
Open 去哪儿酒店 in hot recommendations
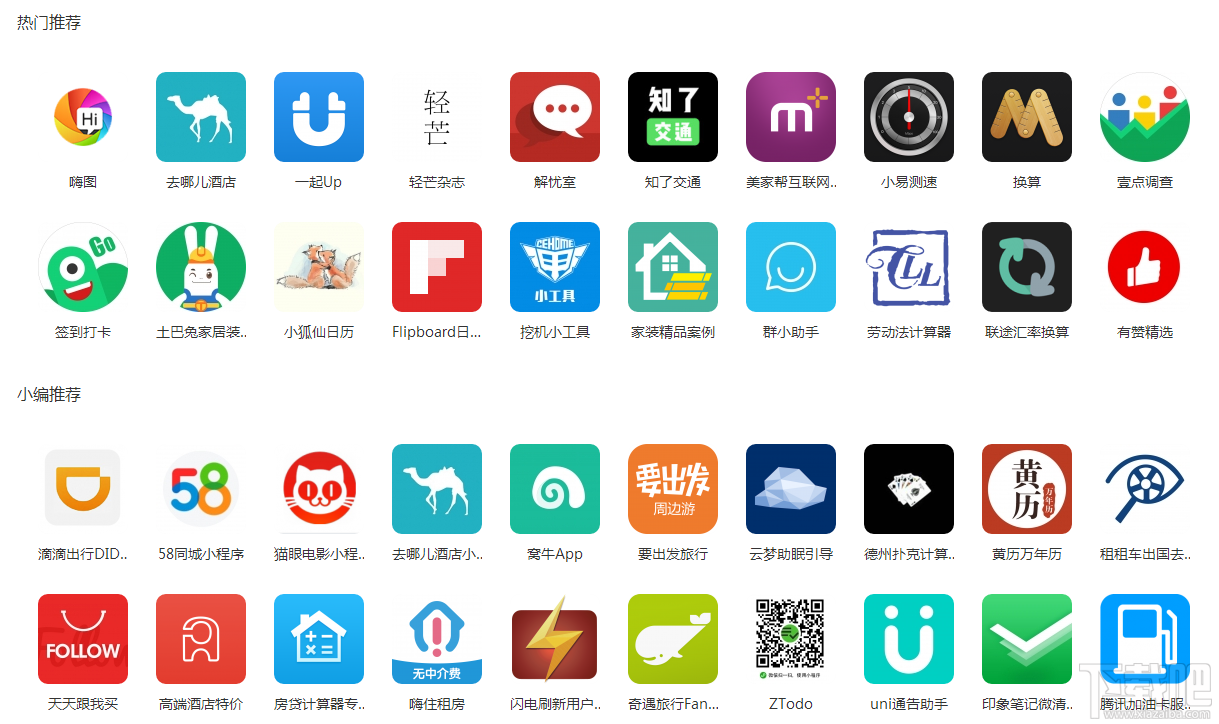(201, 117)
